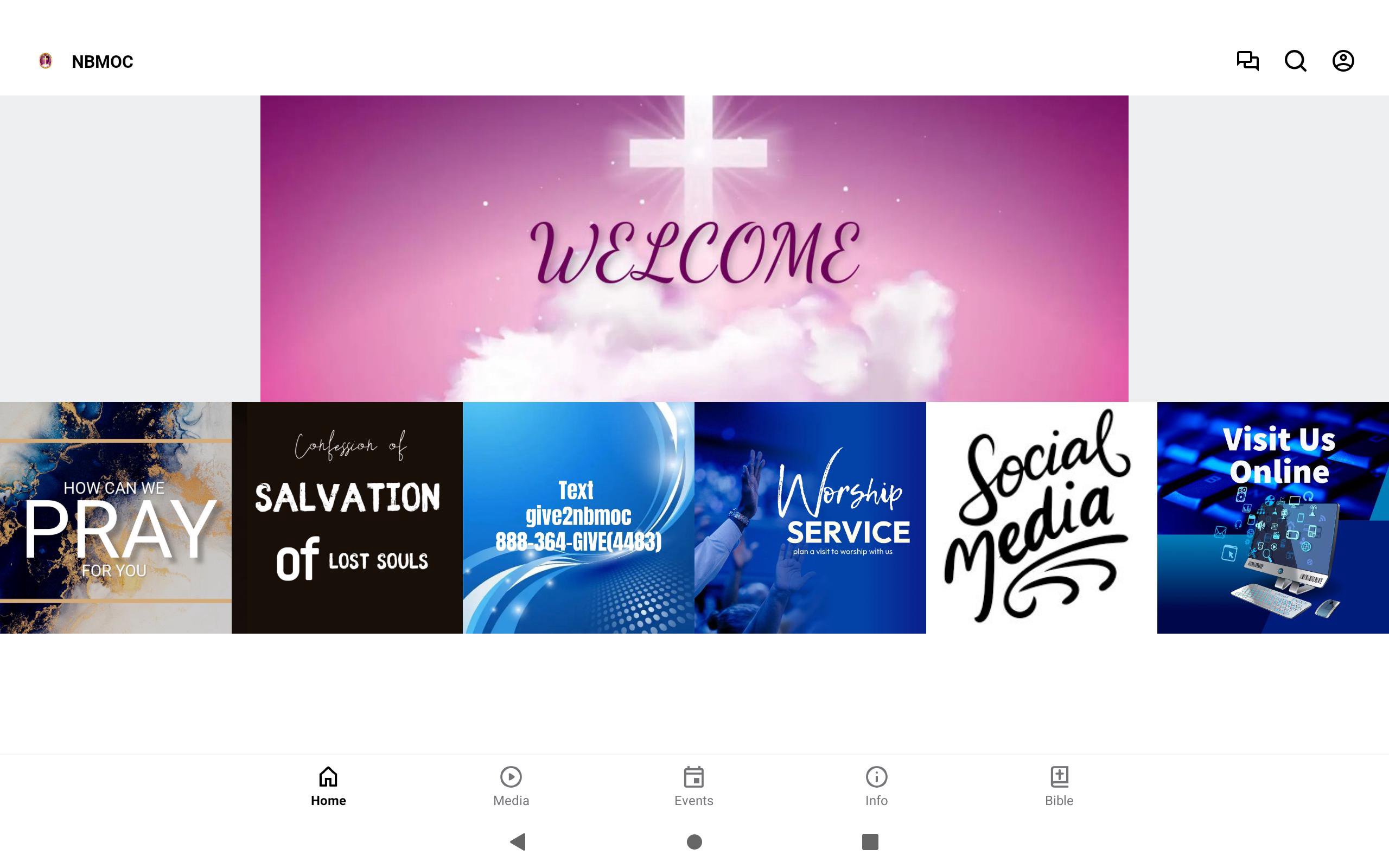Open search
This screenshot has width=1389, height=868.
[1295, 61]
